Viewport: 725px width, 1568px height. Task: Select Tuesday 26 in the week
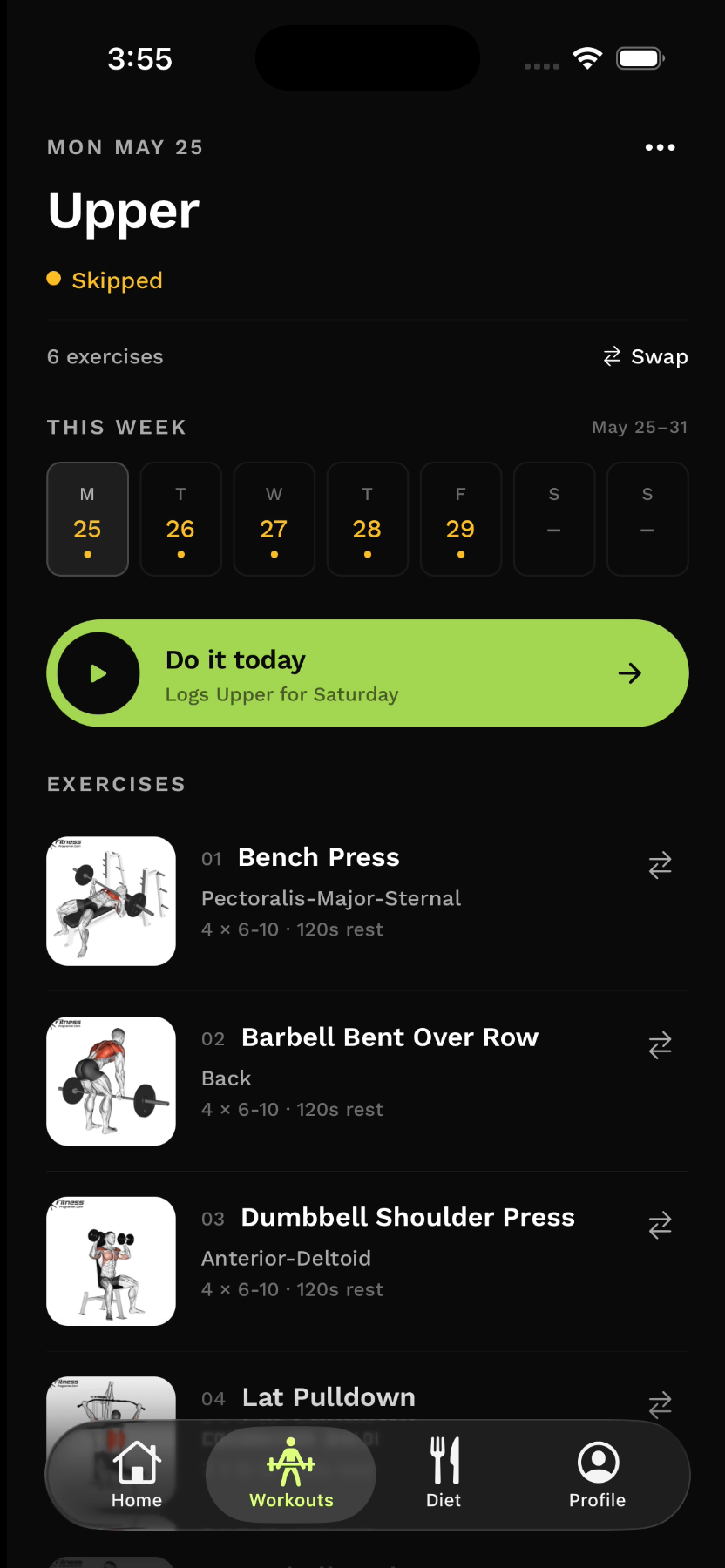tap(180, 519)
